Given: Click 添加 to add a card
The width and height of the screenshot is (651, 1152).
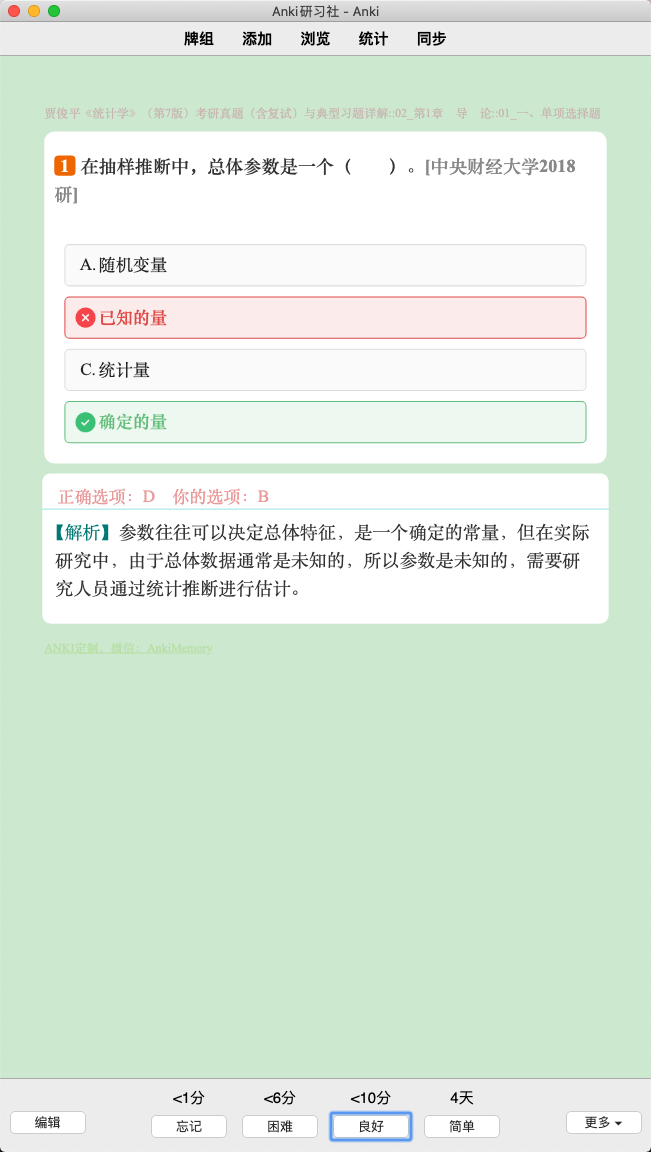Looking at the screenshot, I should [257, 39].
